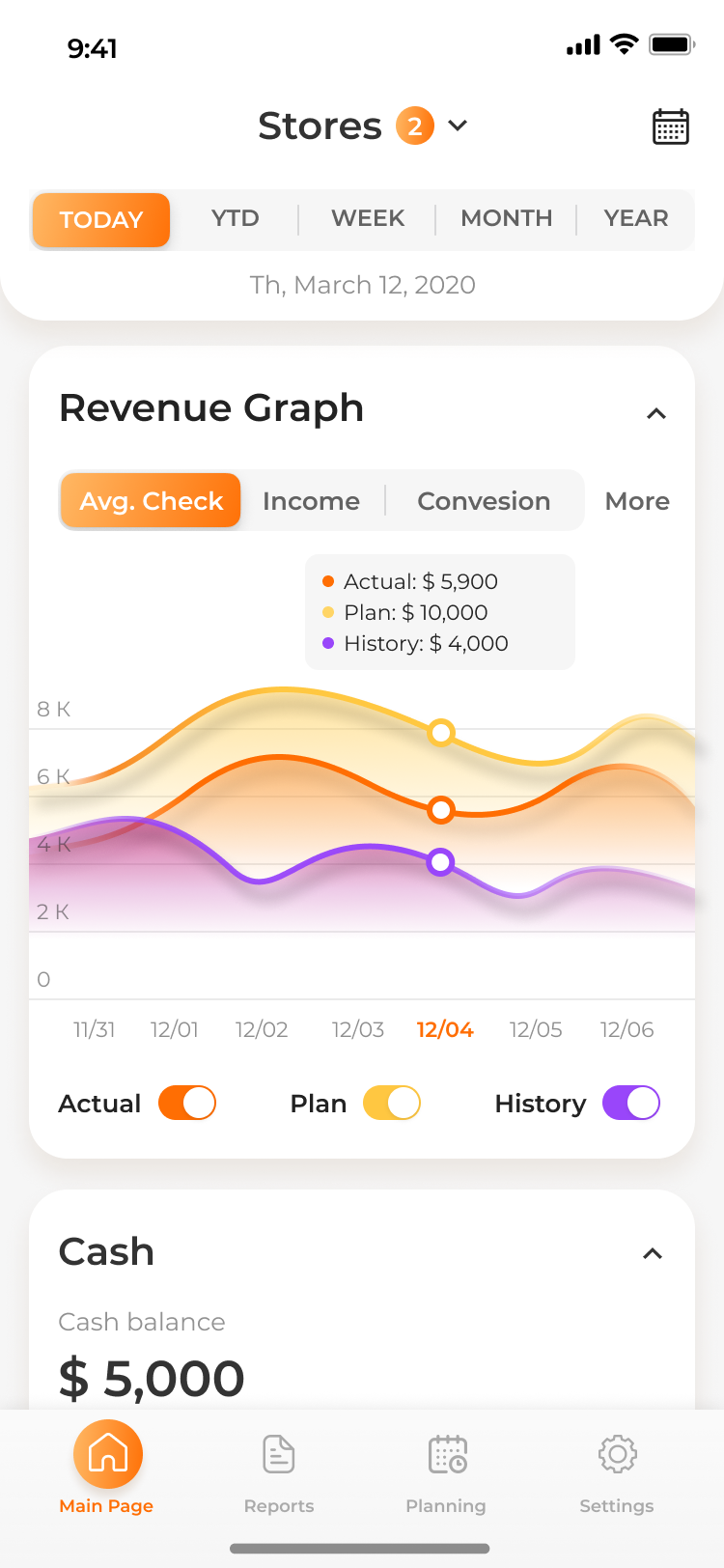Open the calendar icon
The width and height of the screenshot is (724, 1568).
[670, 126]
